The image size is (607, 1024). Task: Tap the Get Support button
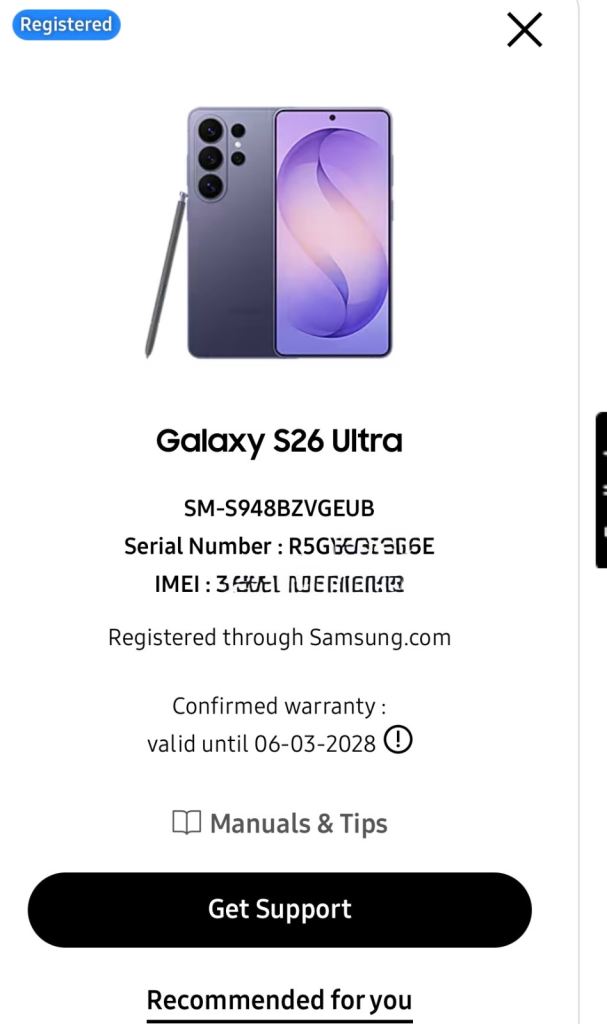(x=279, y=909)
